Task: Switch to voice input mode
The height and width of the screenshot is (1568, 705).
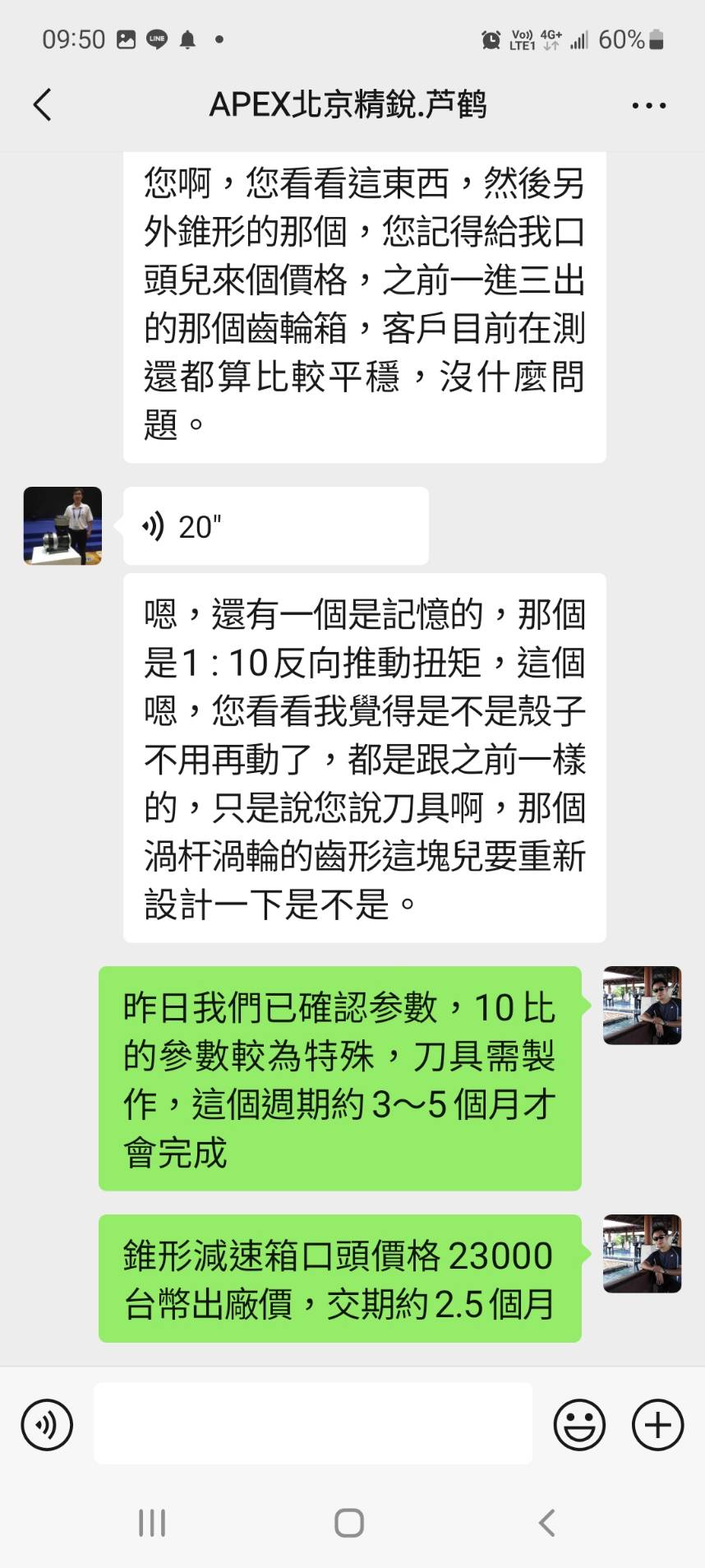Action: 48,1425
